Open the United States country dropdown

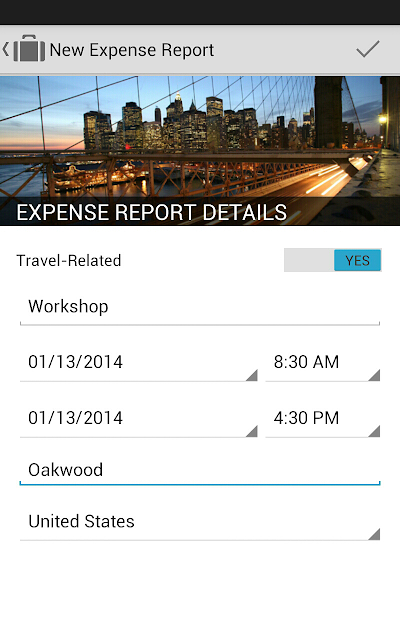click(x=200, y=523)
